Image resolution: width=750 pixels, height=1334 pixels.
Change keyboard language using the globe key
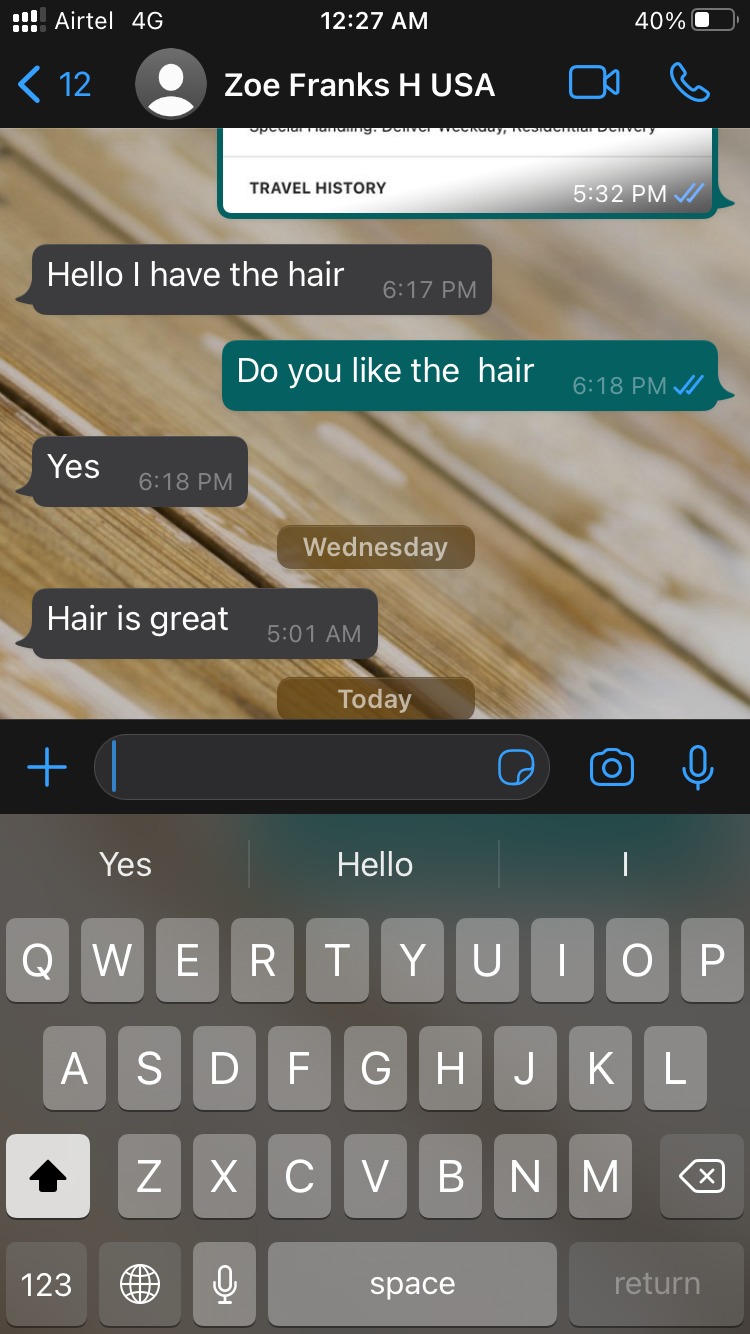click(140, 1284)
